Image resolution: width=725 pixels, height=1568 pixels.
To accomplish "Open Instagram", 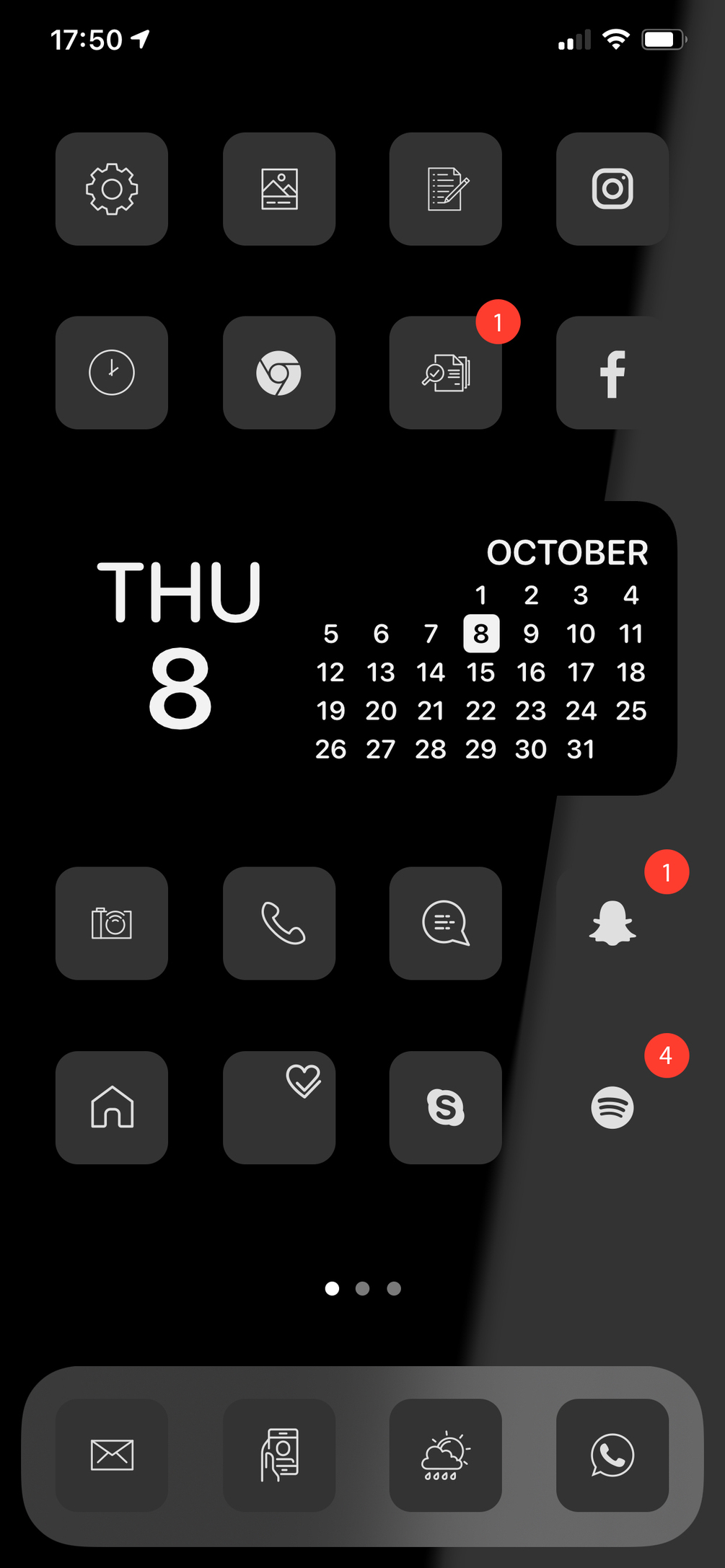I will click(612, 189).
